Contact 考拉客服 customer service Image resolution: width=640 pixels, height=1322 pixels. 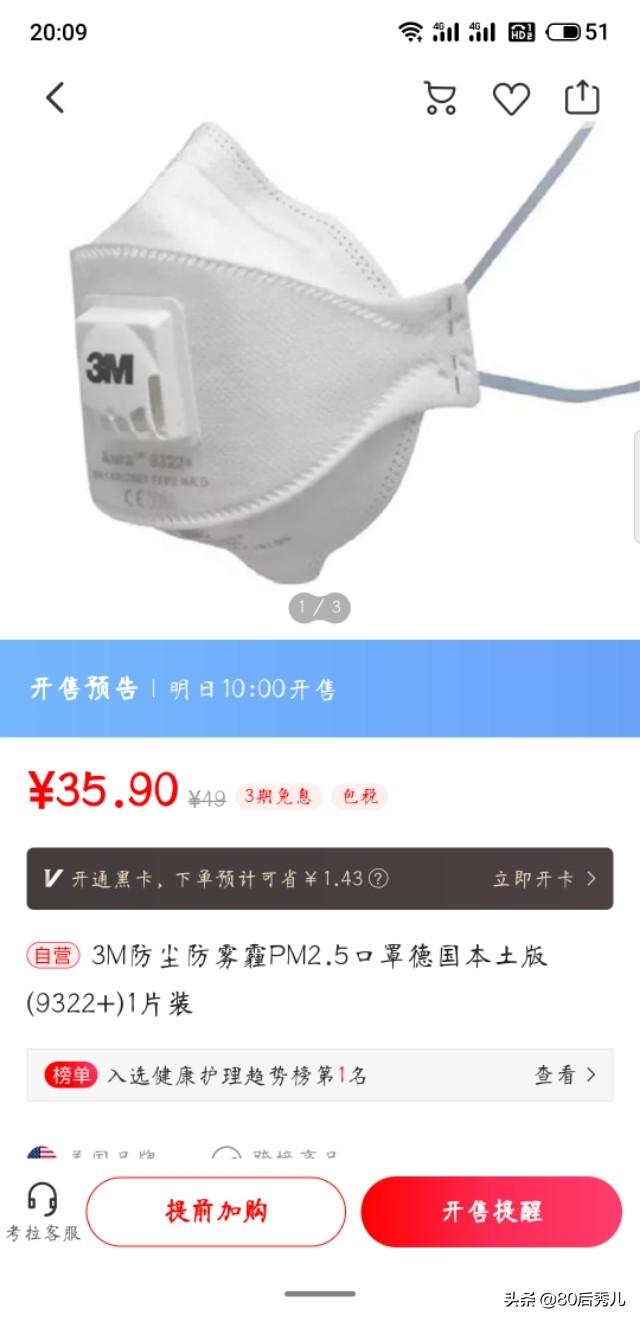[42, 1211]
